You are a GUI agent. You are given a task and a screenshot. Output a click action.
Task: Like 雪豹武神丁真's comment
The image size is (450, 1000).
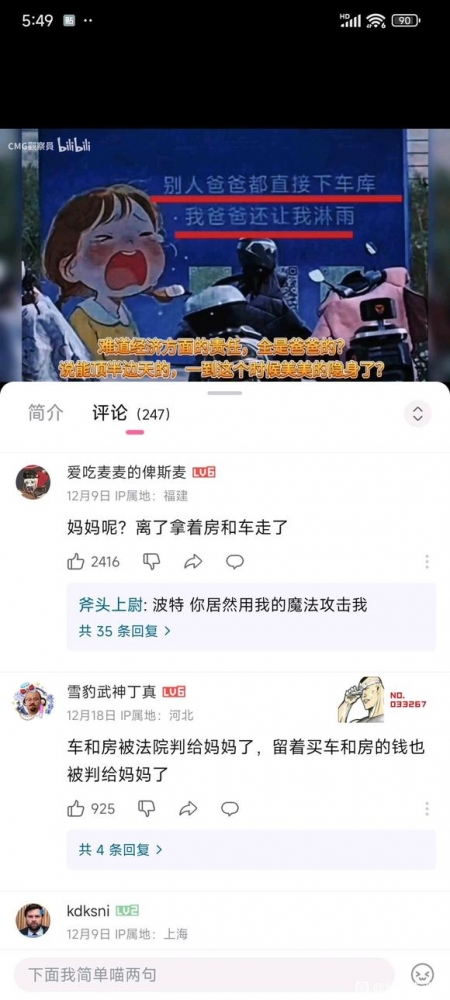coord(76,809)
